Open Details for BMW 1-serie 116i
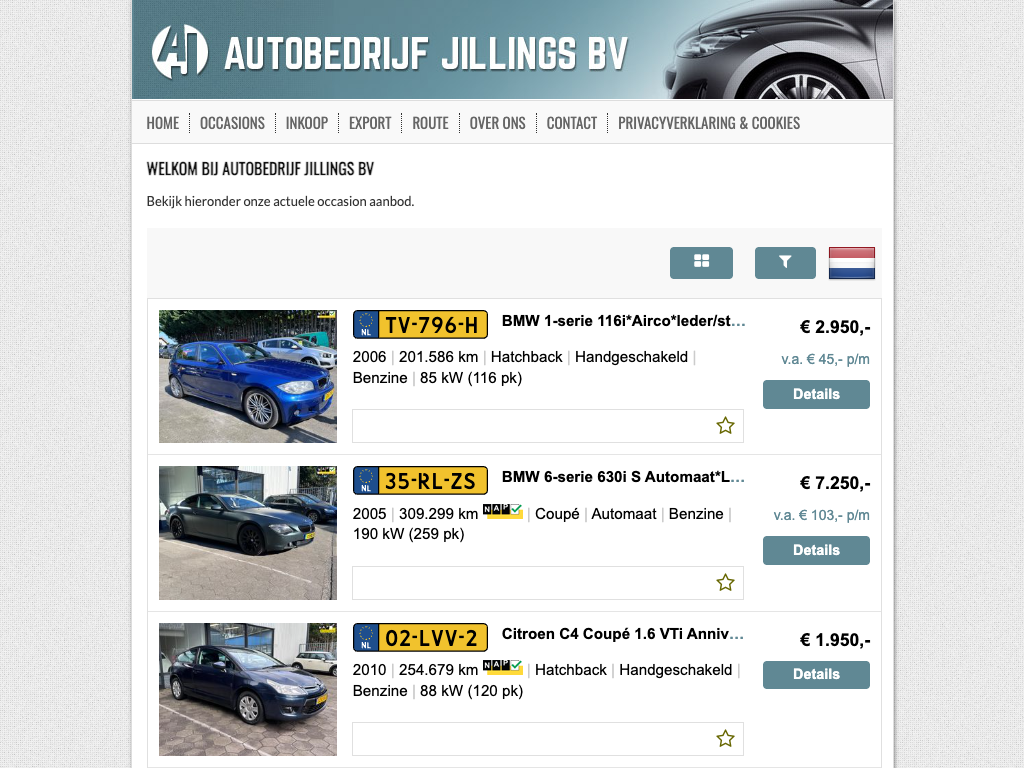This screenshot has width=1024, height=768. (x=816, y=394)
